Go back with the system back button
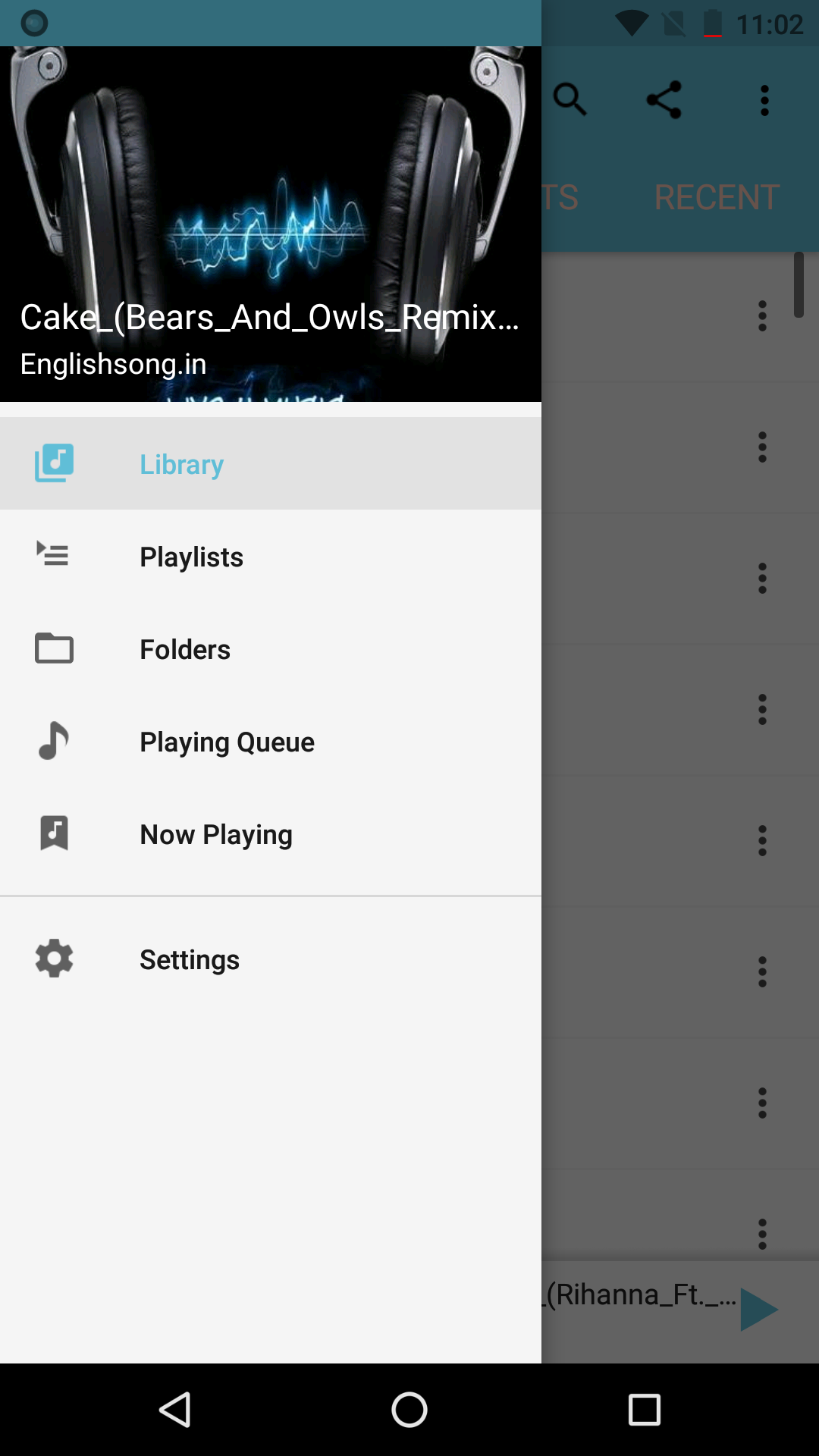819x1456 pixels. tap(175, 1410)
